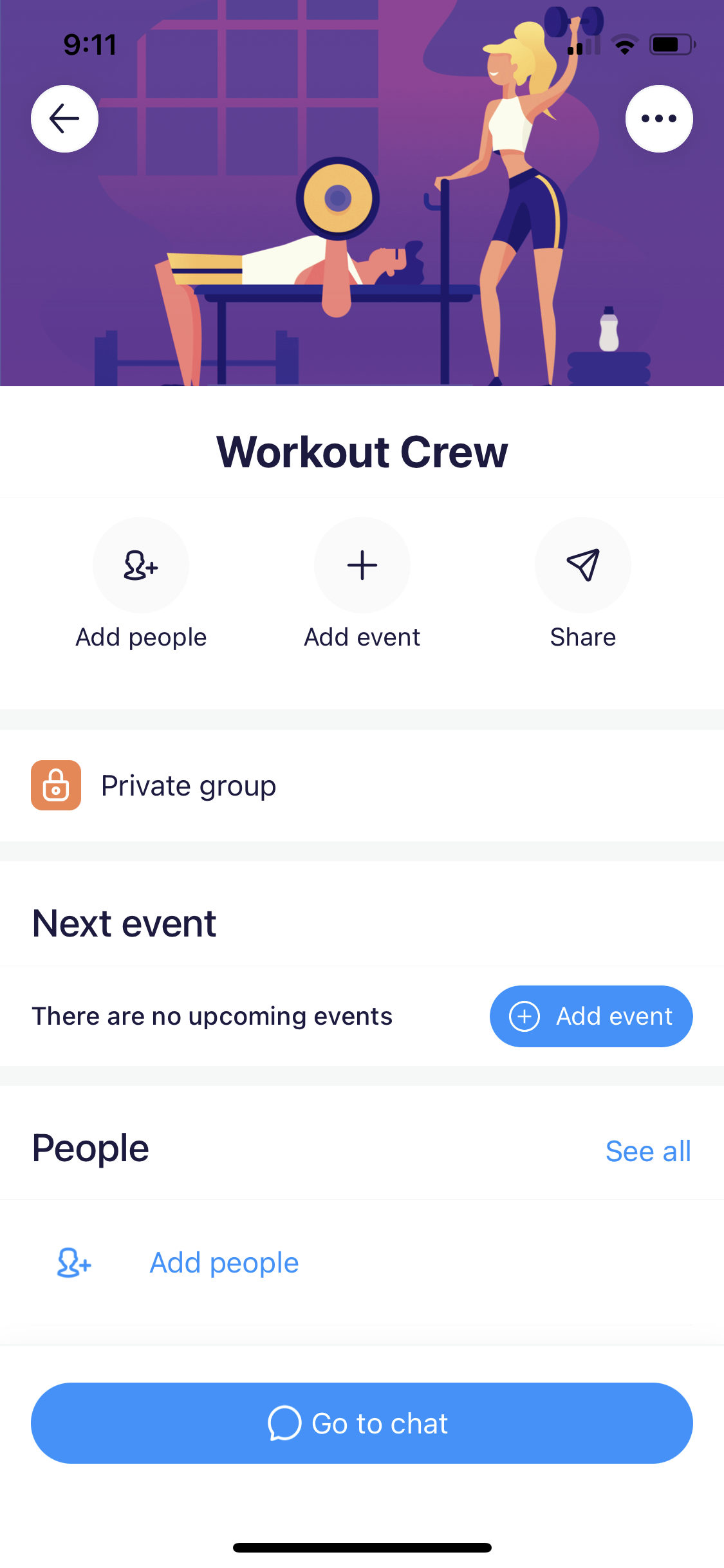724x1568 pixels.
Task: Tap the back arrow to leave group page
Action: [x=64, y=118]
